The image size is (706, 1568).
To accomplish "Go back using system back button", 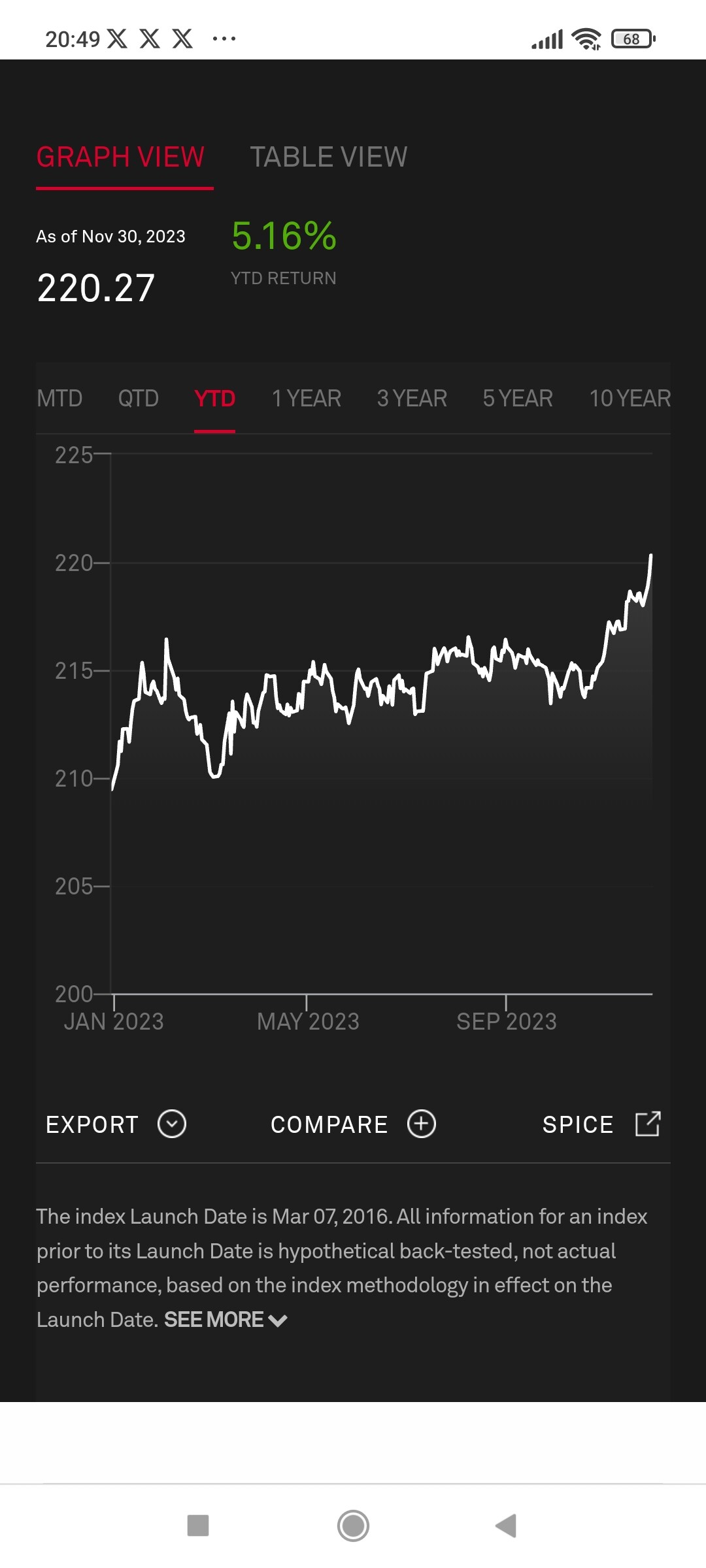I will (x=506, y=1526).
